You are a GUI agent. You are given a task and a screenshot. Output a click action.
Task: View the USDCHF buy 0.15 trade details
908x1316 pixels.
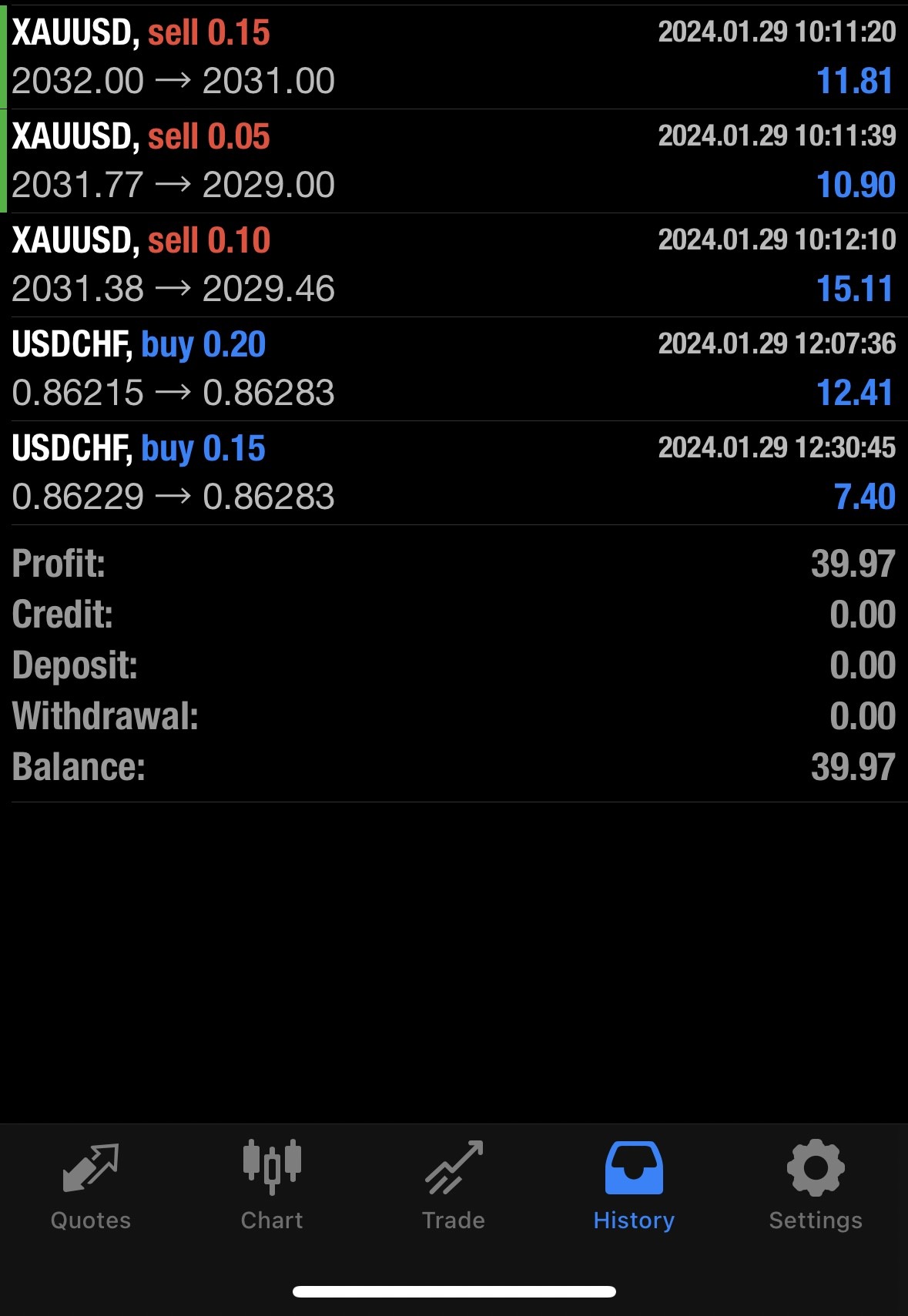(454, 473)
